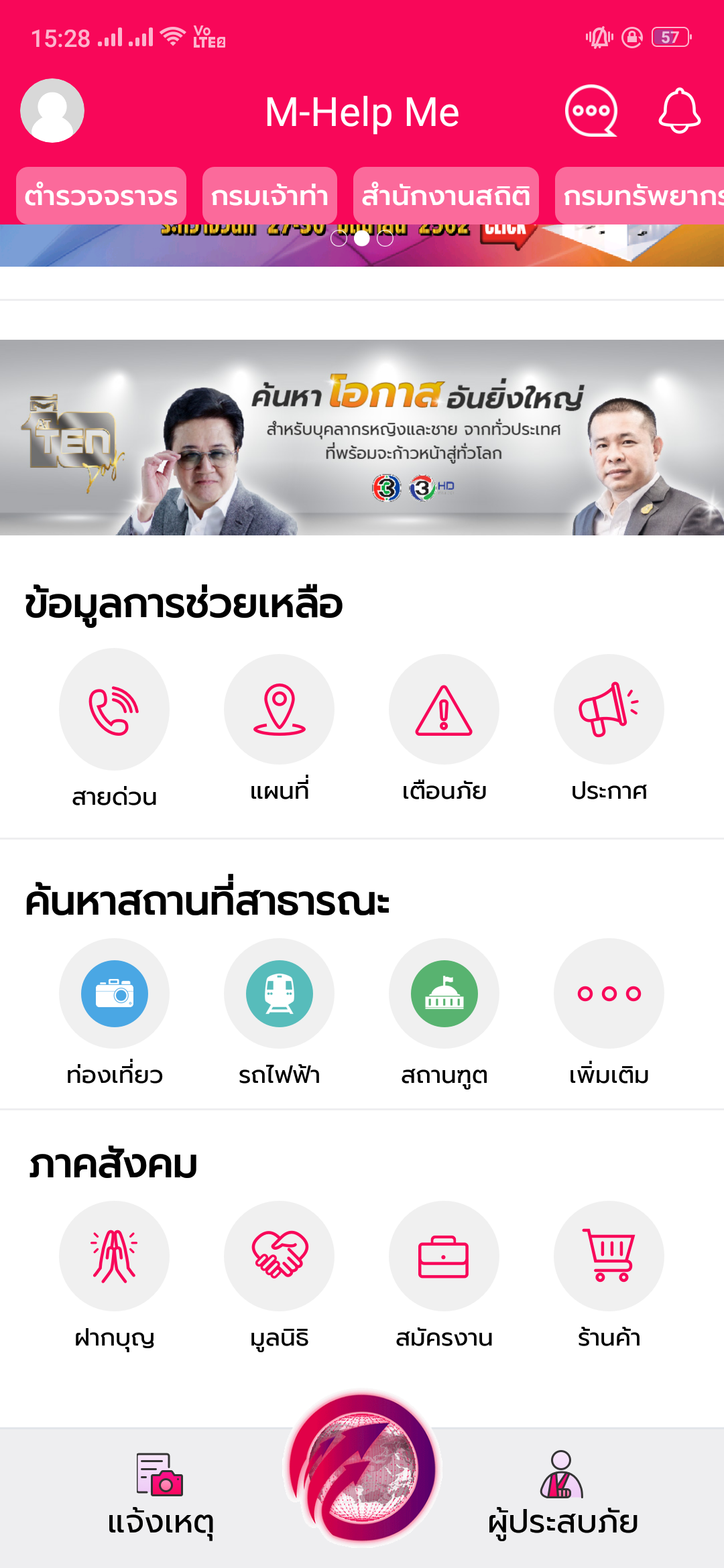Find รถไฟฟ้า train stations
Screen dimensions: 724x1568
tap(279, 994)
